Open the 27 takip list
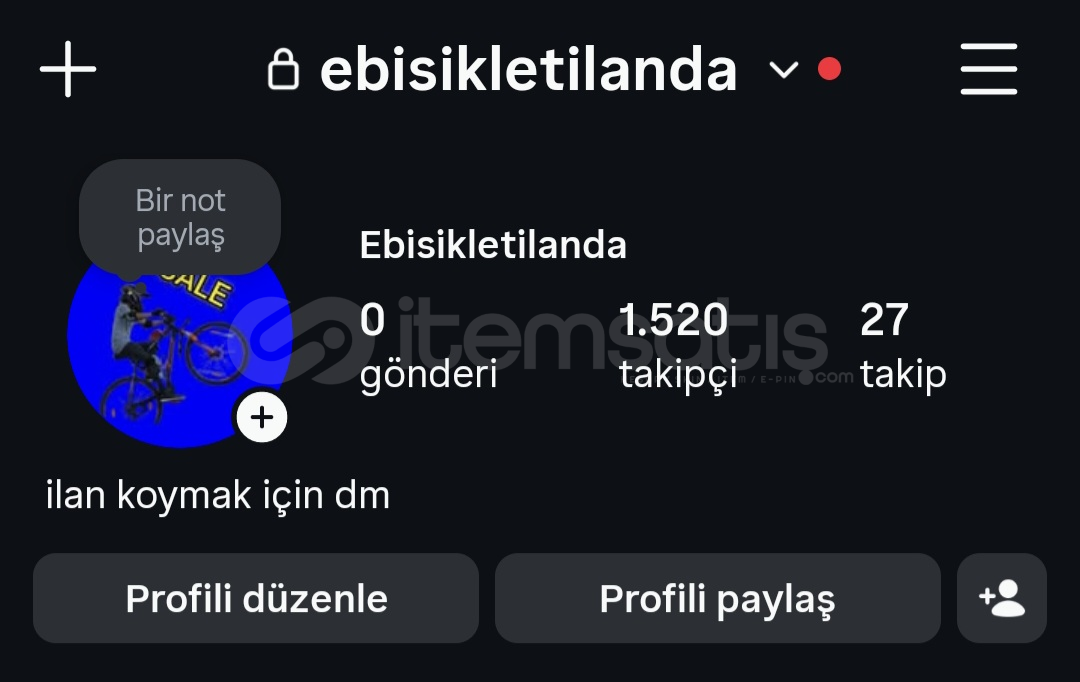 point(902,345)
